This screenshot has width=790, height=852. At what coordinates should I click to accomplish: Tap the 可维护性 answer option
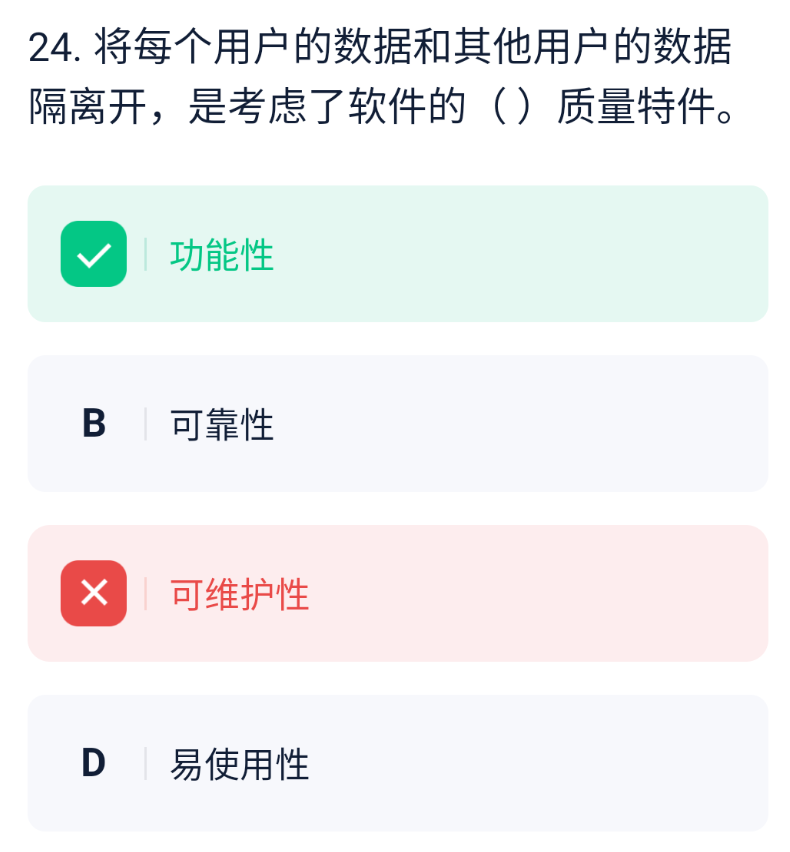tap(398, 593)
